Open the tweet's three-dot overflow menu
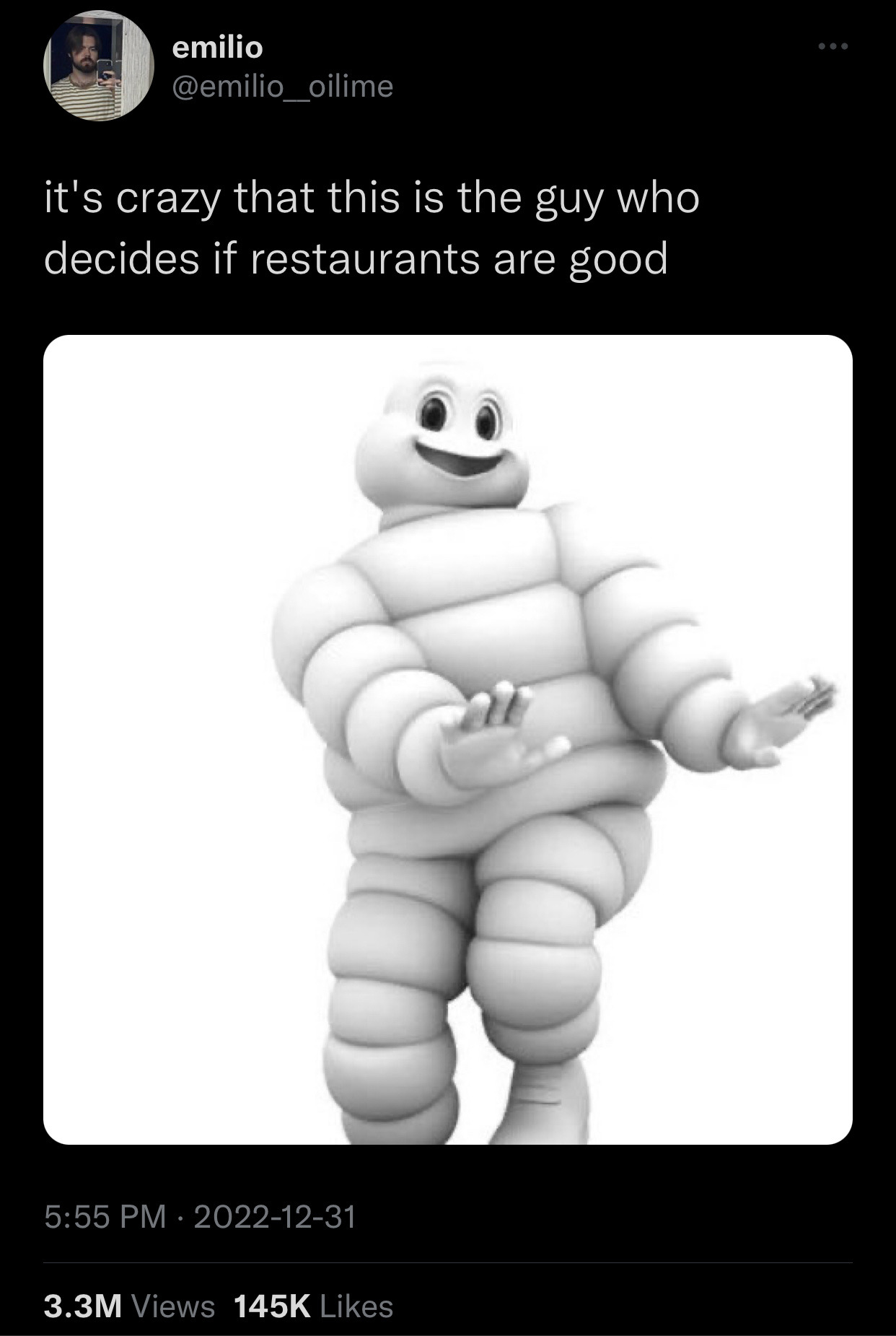896x1336 pixels. (833, 47)
